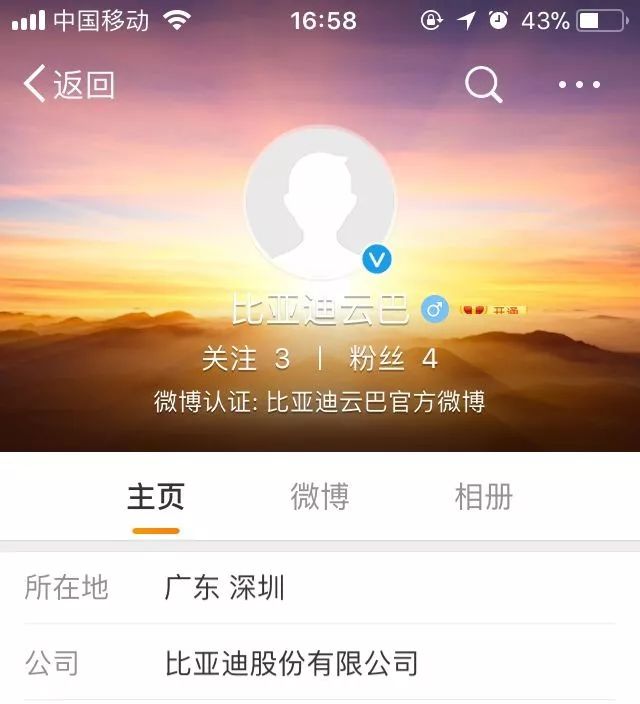The image size is (640, 704).
Task: Go back using the 返回 button
Action: [69, 85]
